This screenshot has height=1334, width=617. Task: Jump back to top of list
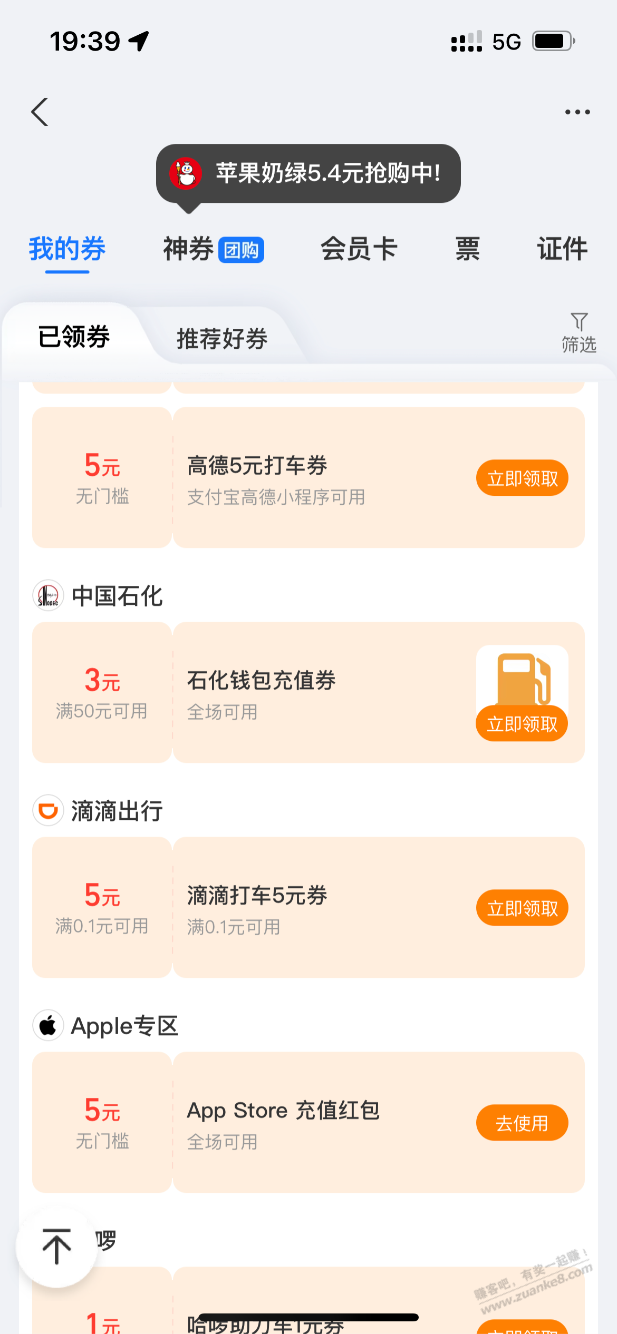tap(57, 1246)
